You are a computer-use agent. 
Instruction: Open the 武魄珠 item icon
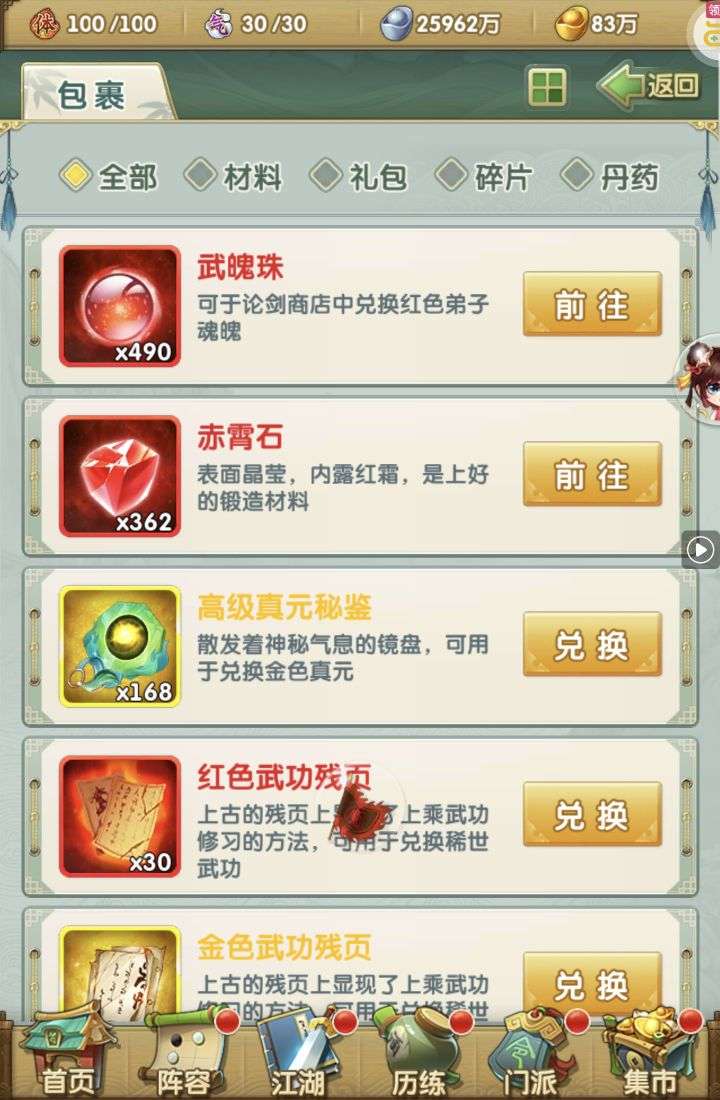click(119, 306)
